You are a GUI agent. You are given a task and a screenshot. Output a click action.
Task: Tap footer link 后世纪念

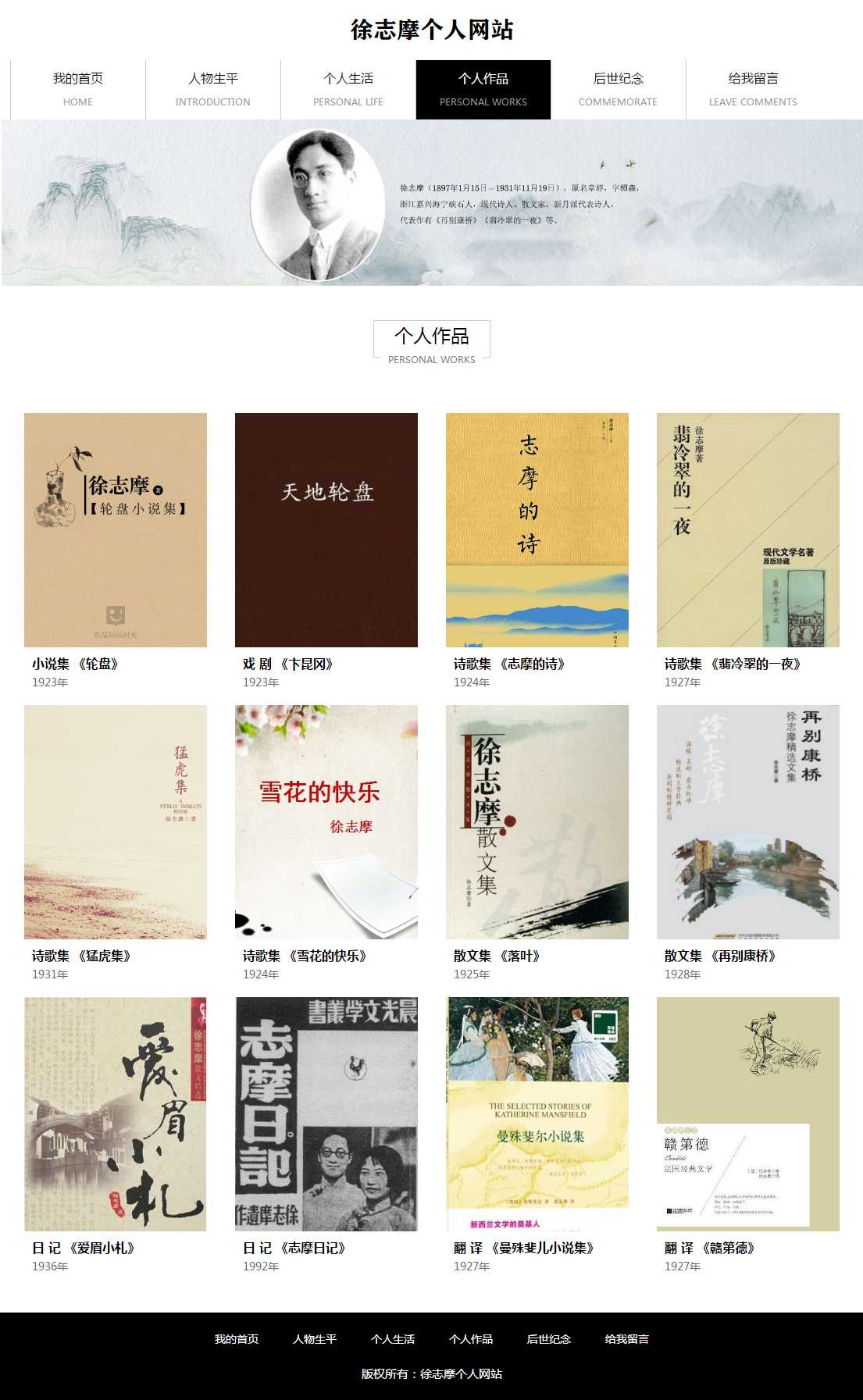[549, 1339]
